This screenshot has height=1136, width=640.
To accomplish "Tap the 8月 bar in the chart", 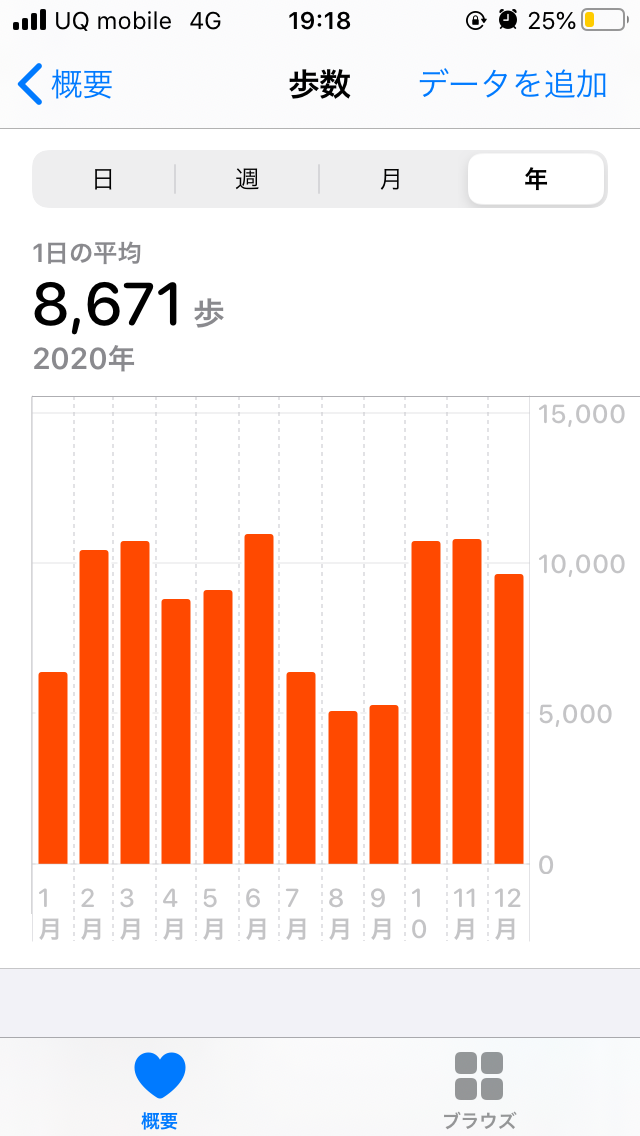I will (343, 788).
